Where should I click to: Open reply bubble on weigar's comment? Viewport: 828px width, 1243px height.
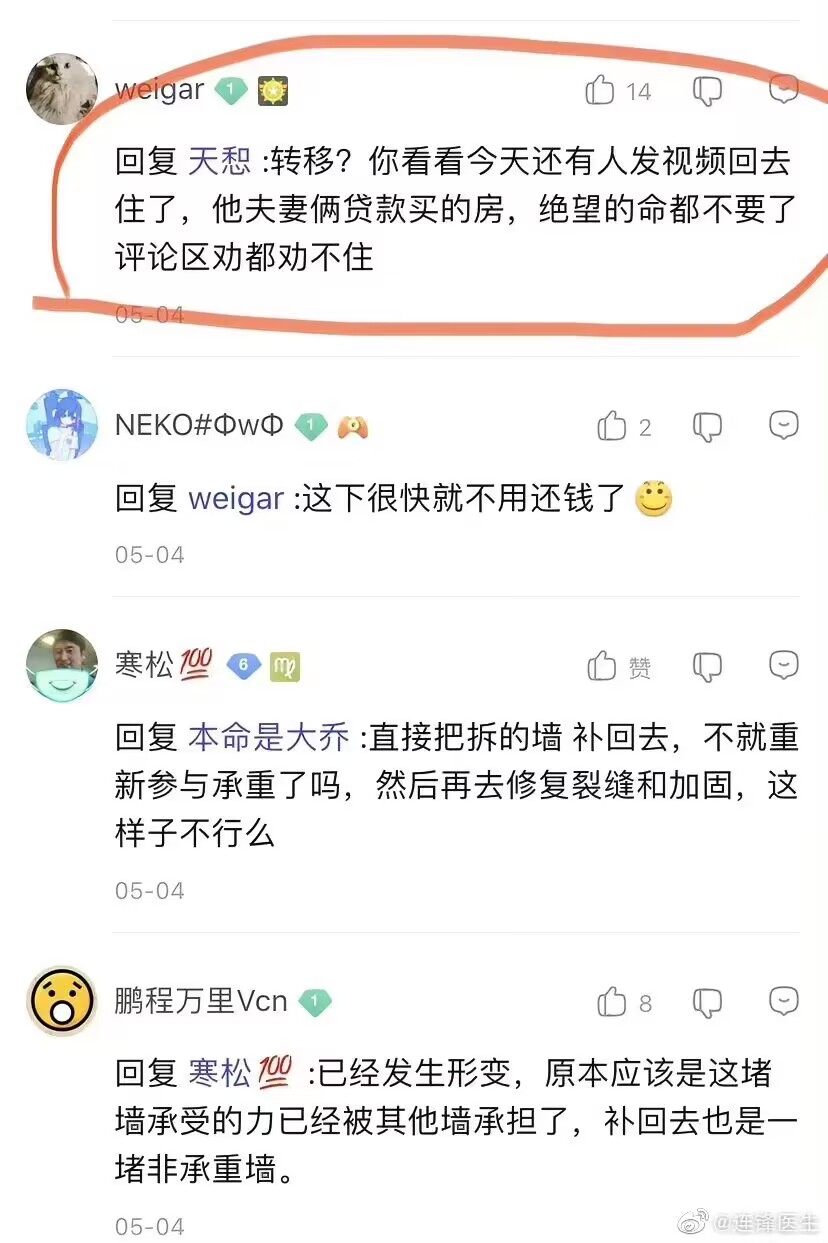(784, 89)
